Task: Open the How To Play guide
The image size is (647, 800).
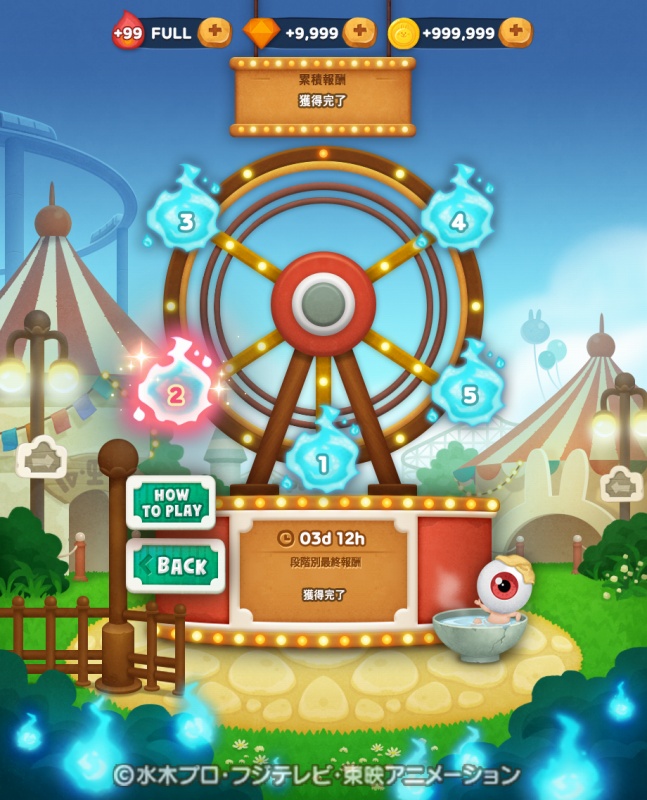Action: tap(171, 502)
